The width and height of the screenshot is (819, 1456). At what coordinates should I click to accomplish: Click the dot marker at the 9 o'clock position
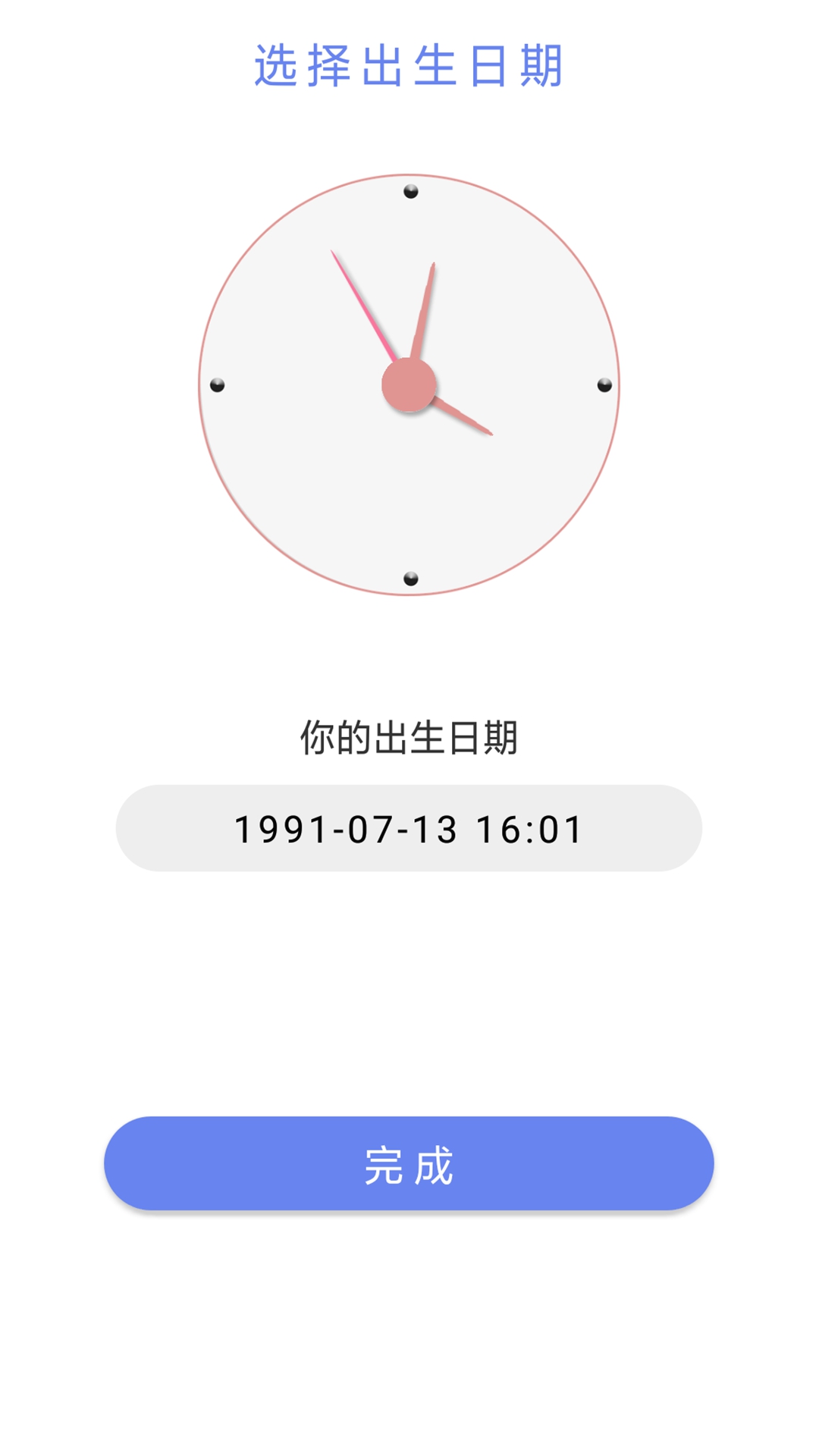218,387
